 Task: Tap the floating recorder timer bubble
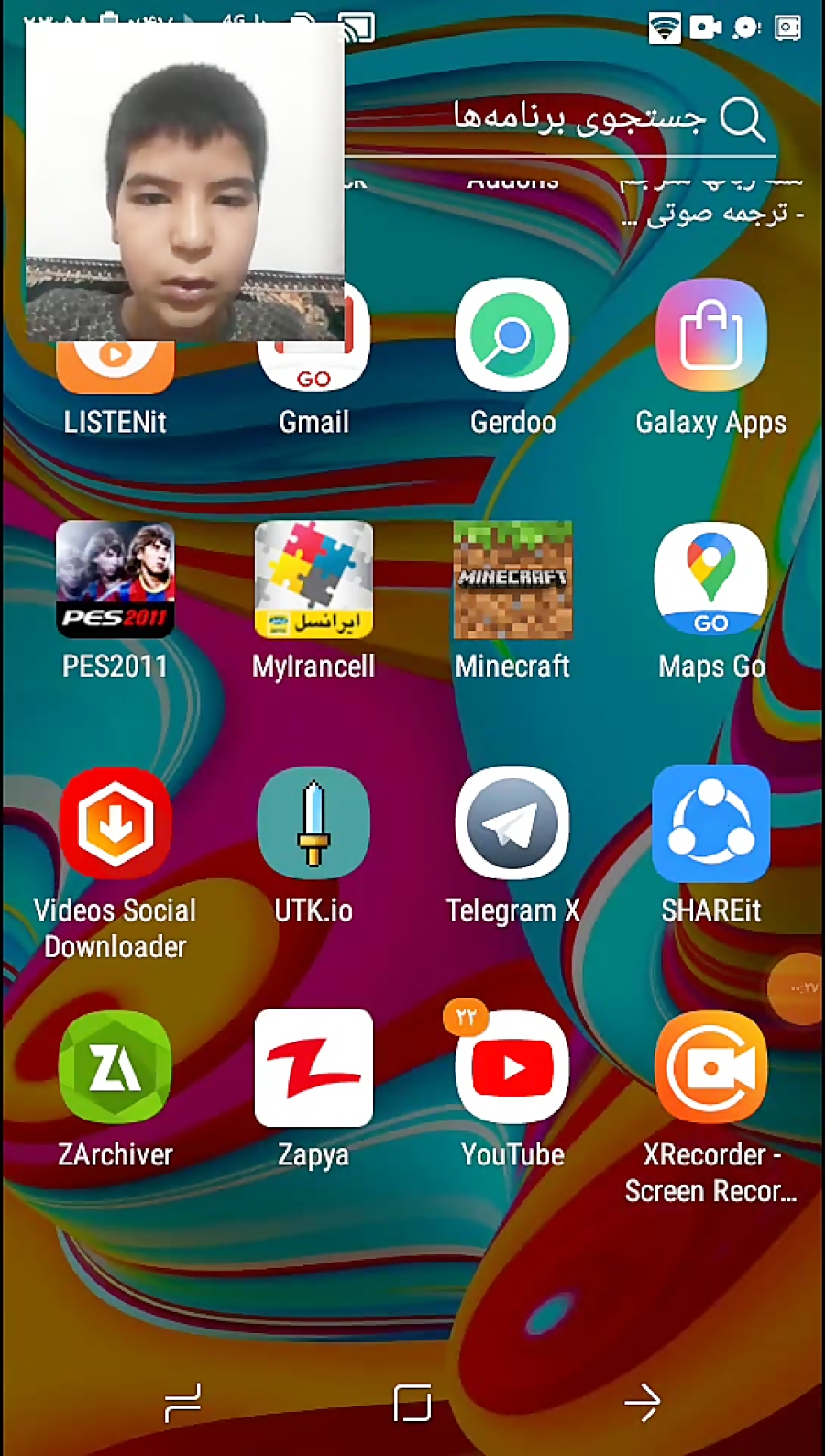point(799,988)
